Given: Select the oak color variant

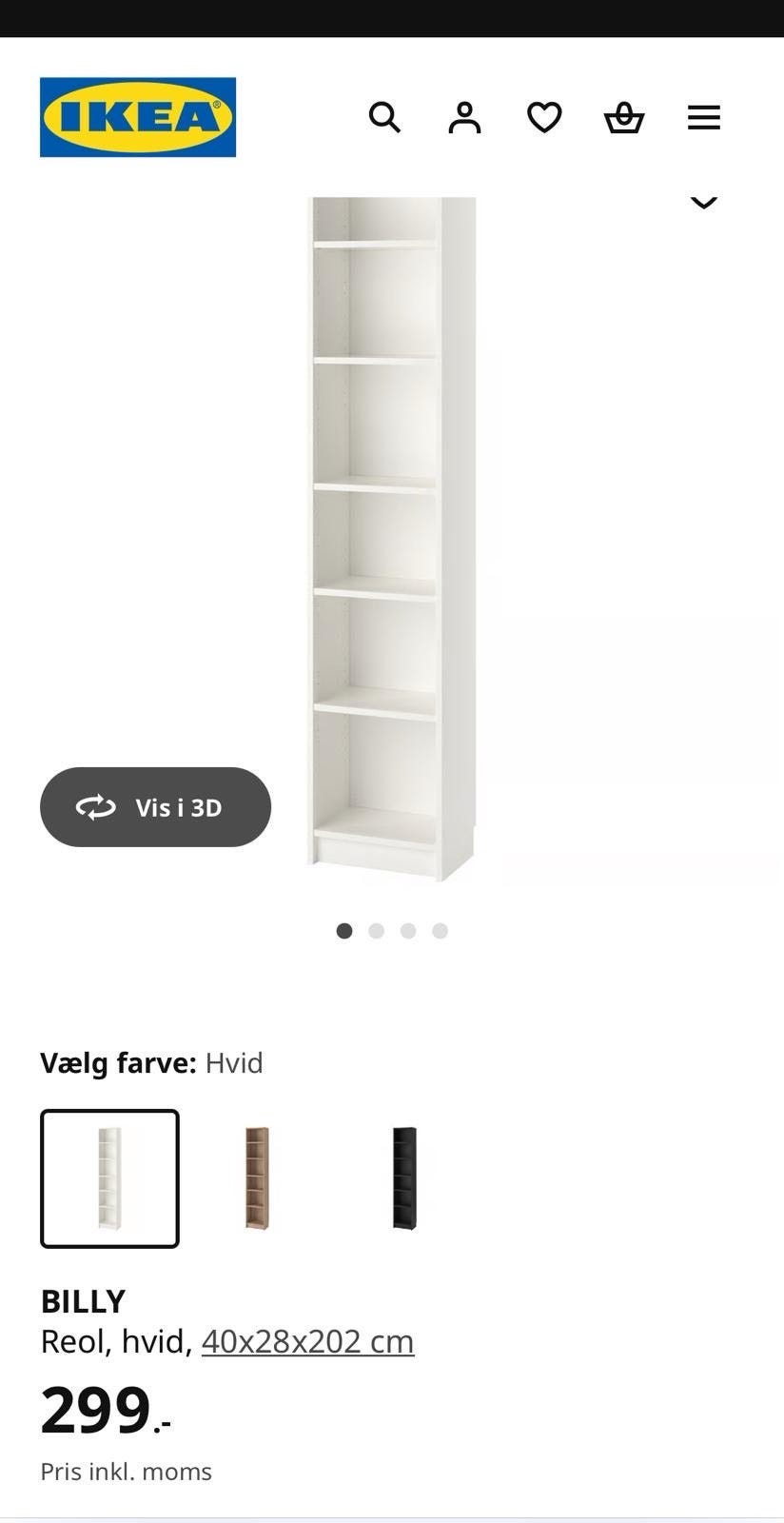Looking at the screenshot, I should click(x=255, y=1178).
